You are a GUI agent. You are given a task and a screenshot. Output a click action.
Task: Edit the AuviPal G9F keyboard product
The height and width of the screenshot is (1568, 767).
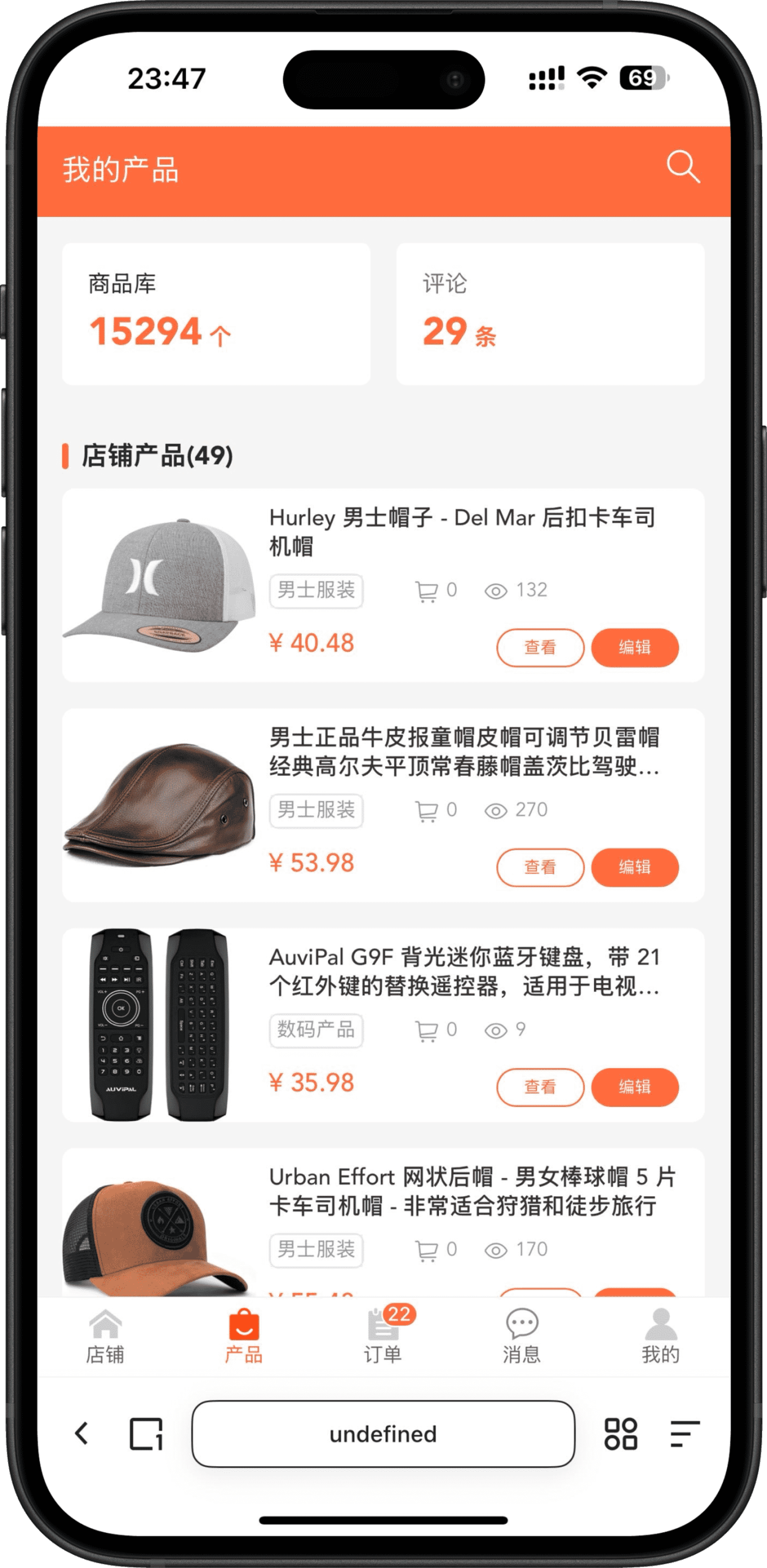click(635, 1087)
